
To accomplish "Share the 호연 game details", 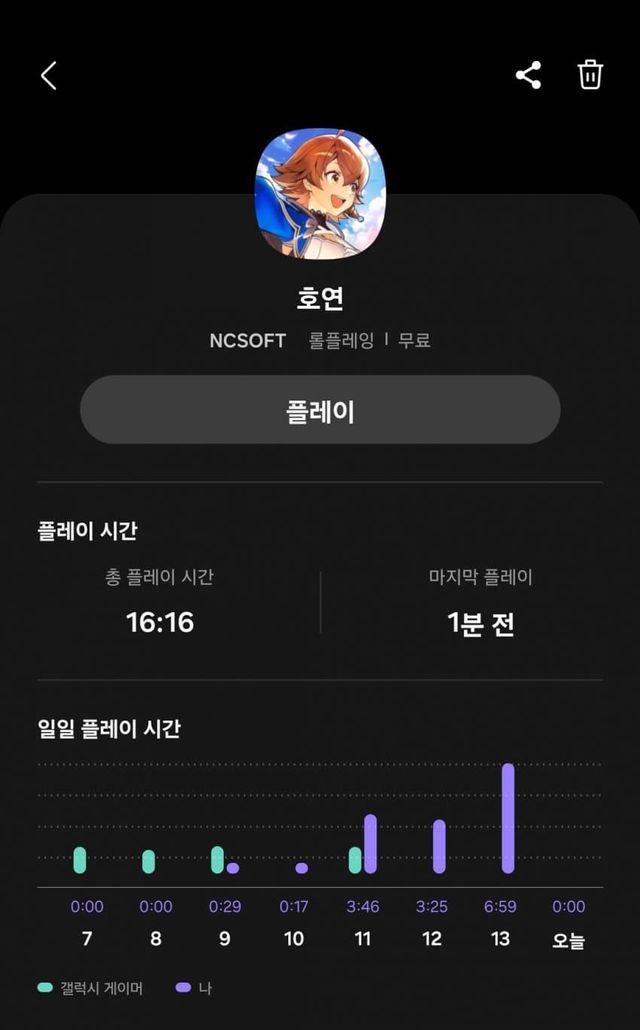I will click(x=528, y=75).
